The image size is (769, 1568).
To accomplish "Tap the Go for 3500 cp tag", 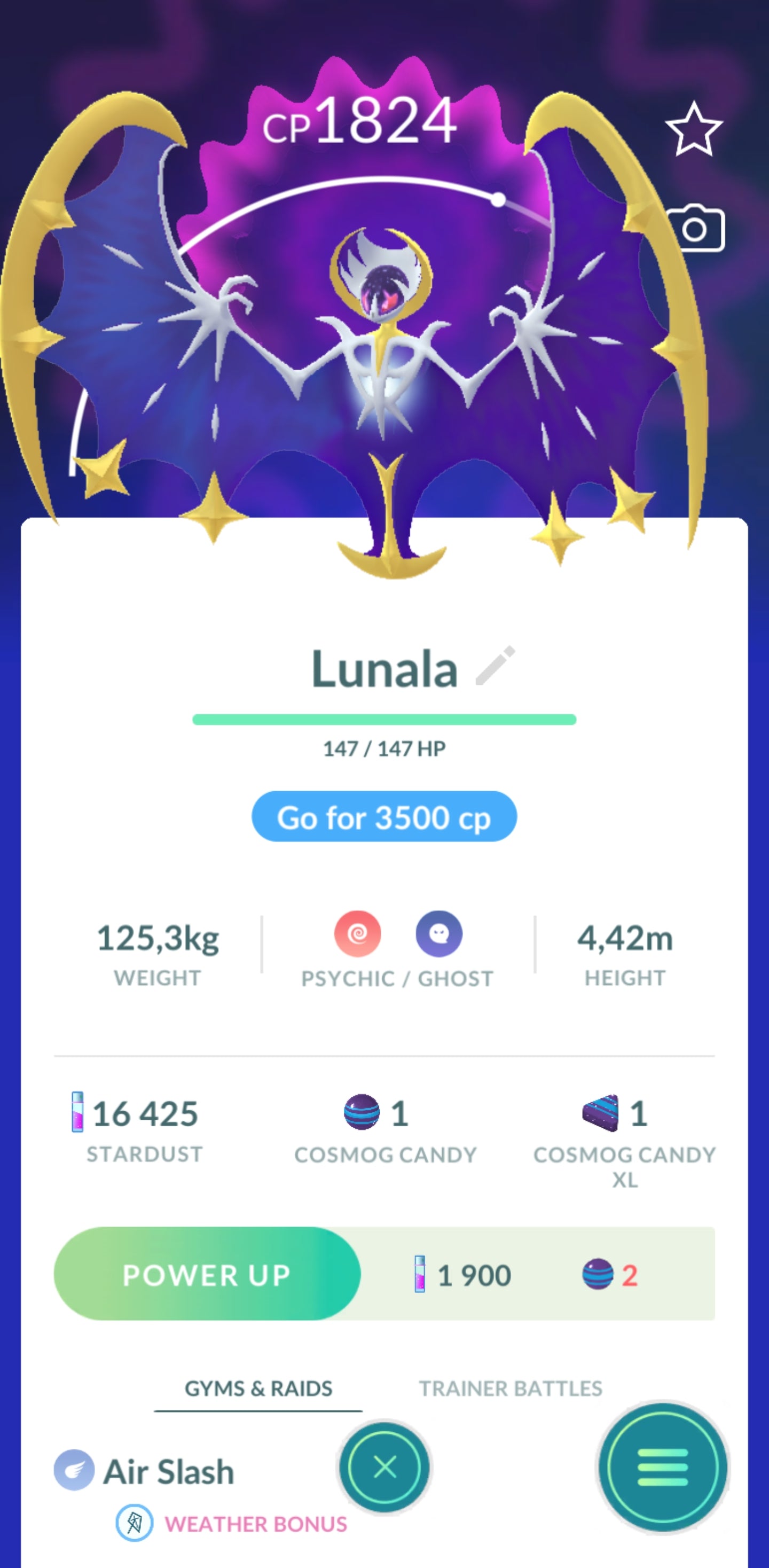I will (384, 817).
